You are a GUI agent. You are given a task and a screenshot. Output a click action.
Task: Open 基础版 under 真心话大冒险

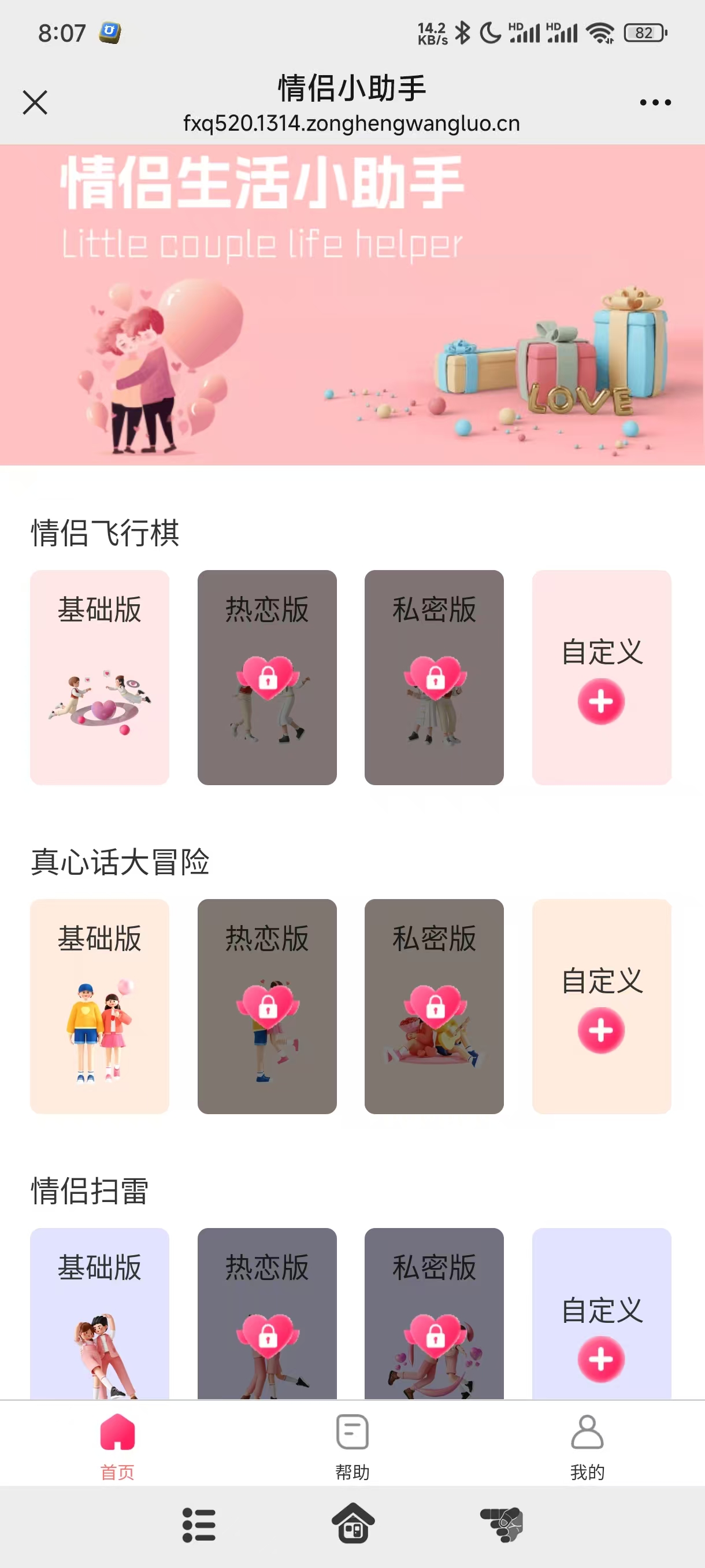coord(100,1005)
